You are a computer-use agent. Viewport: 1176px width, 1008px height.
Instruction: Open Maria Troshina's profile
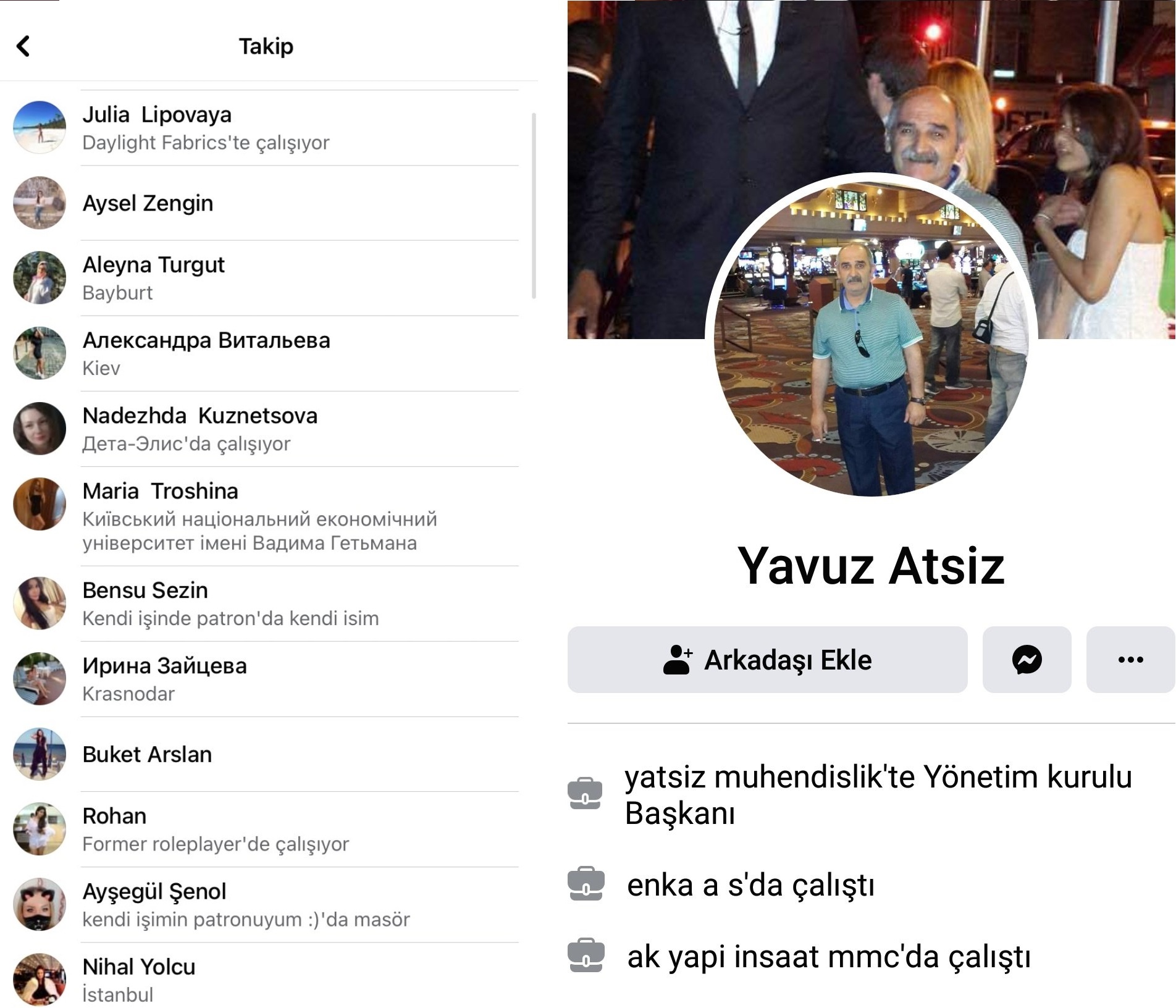pyautogui.click(x=160, y=492)
